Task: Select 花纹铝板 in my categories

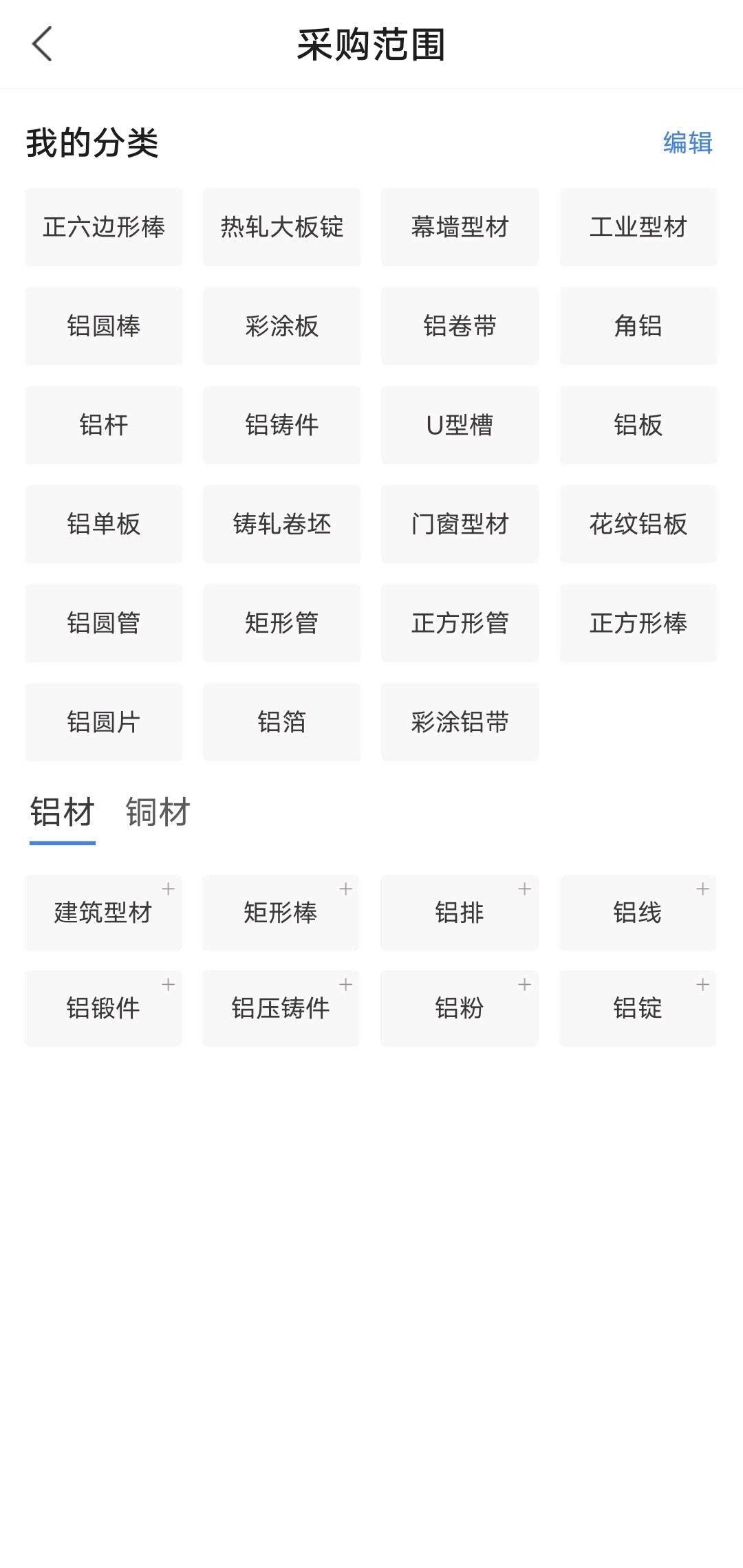Action: (638, 524)
